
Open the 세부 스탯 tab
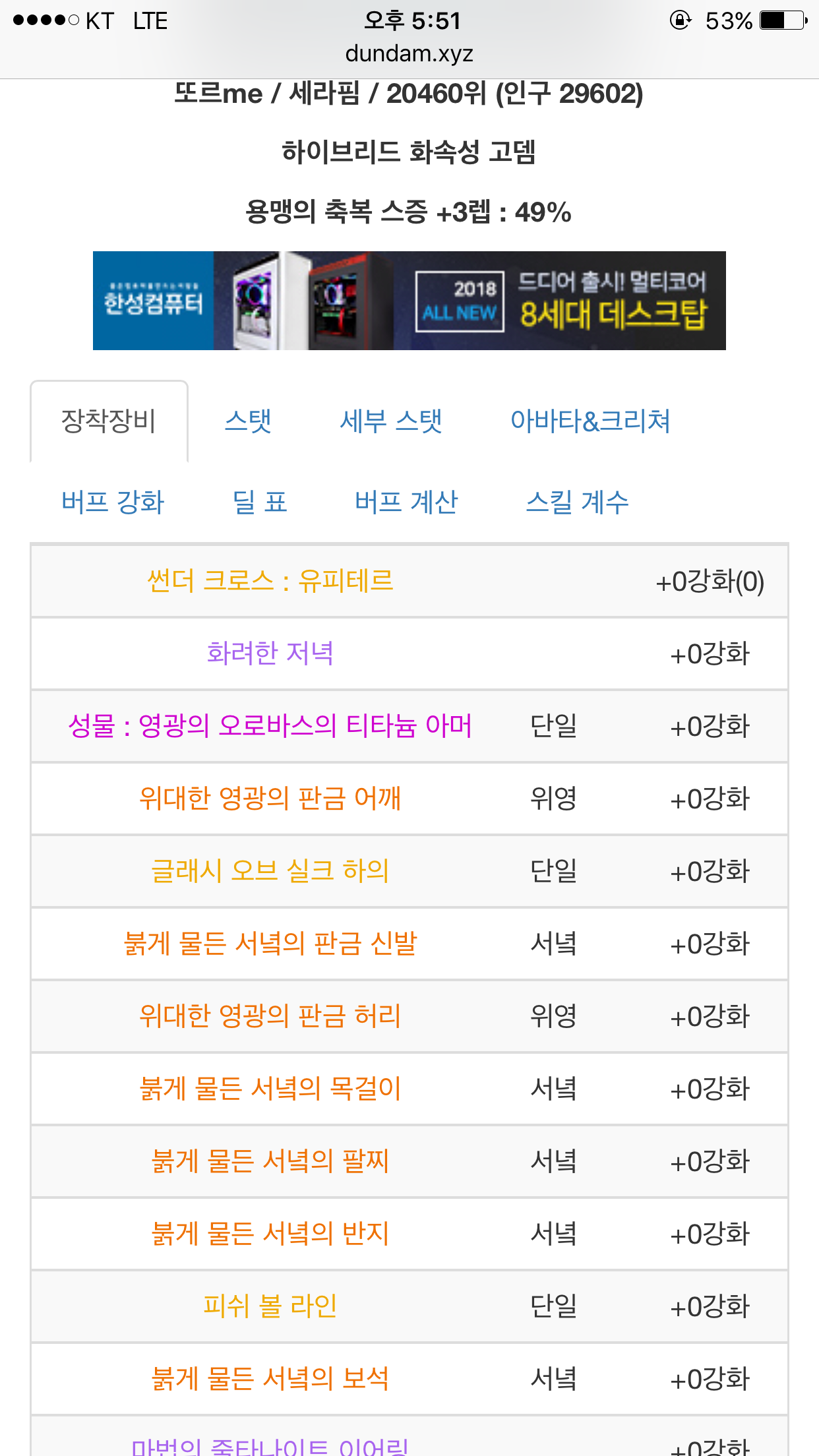click(390, 421)
